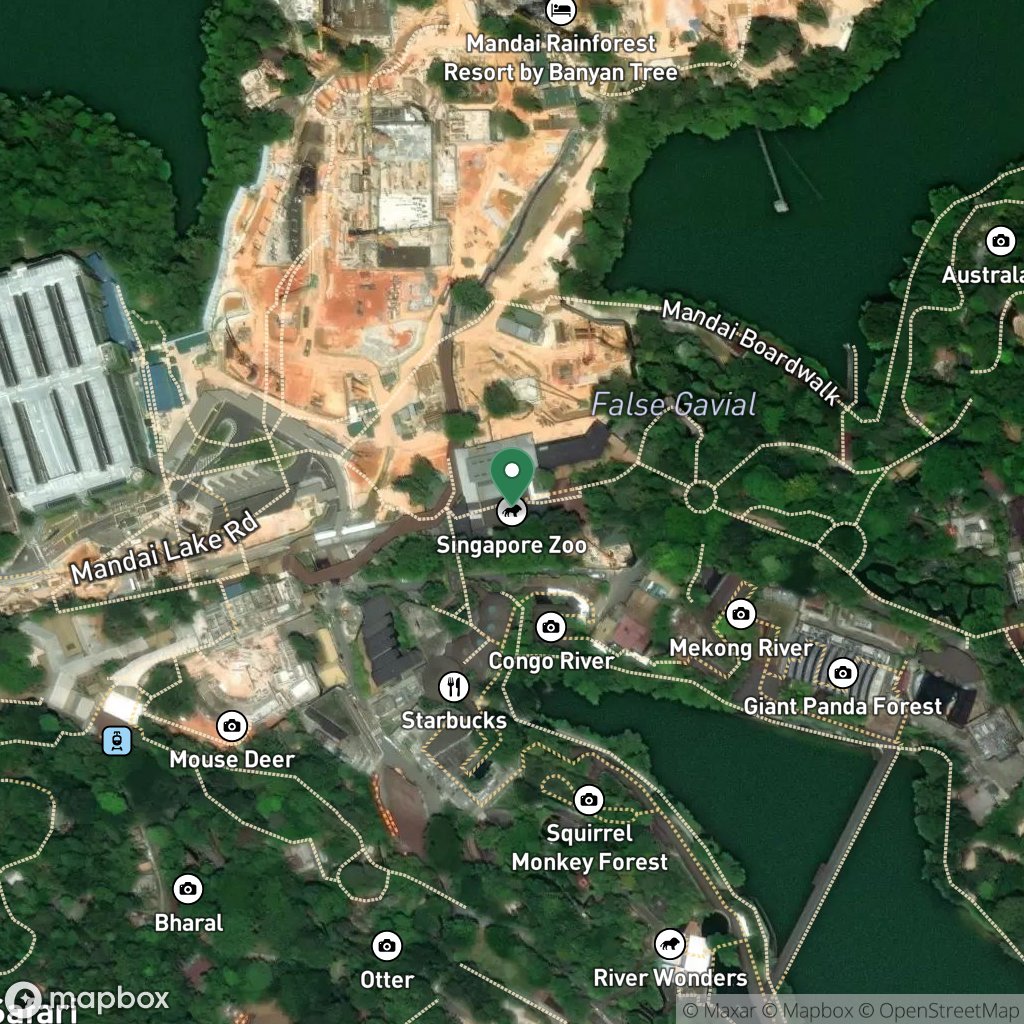The width and height of the screenshot is (1024, 1024).
Task: Tap the train station icon near Mouse Deer
Action: (x=117, y=741)
